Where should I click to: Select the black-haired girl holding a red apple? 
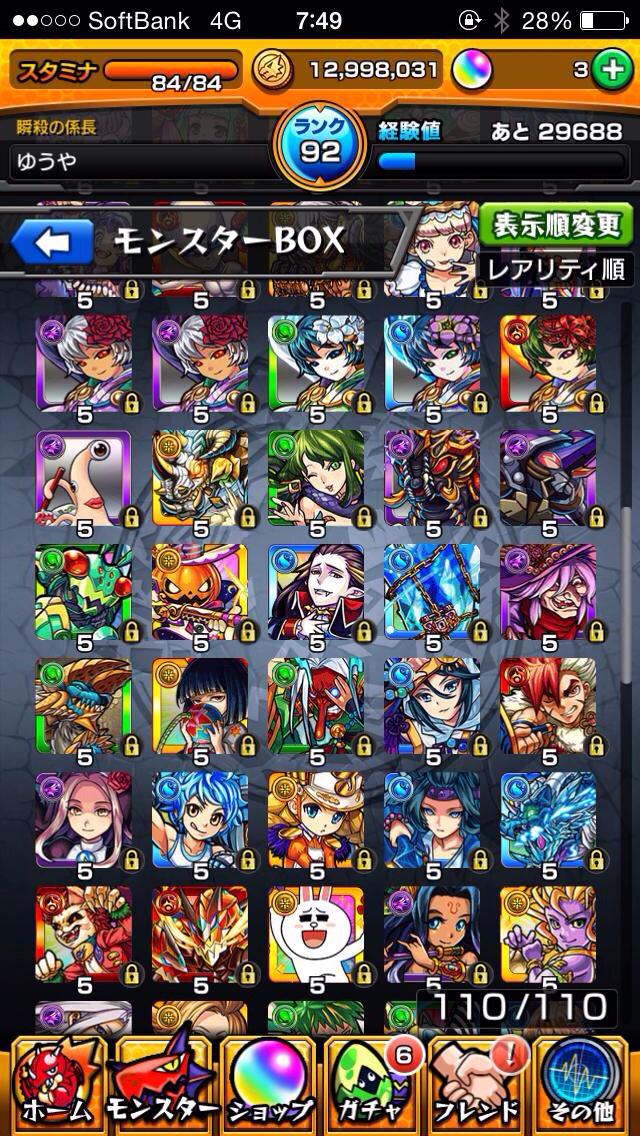(x=199, y=704)
